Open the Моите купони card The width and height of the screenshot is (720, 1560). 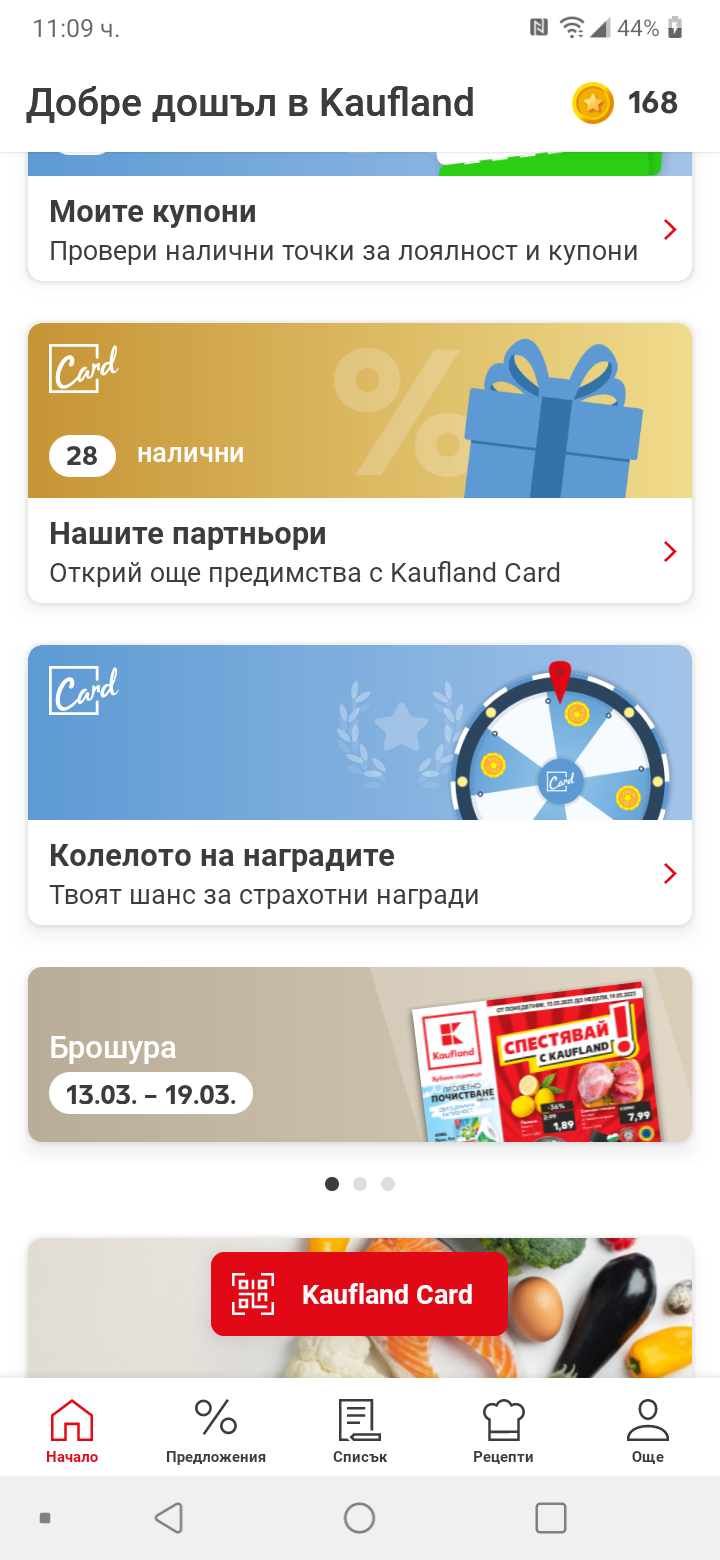[x=360, y=230]
